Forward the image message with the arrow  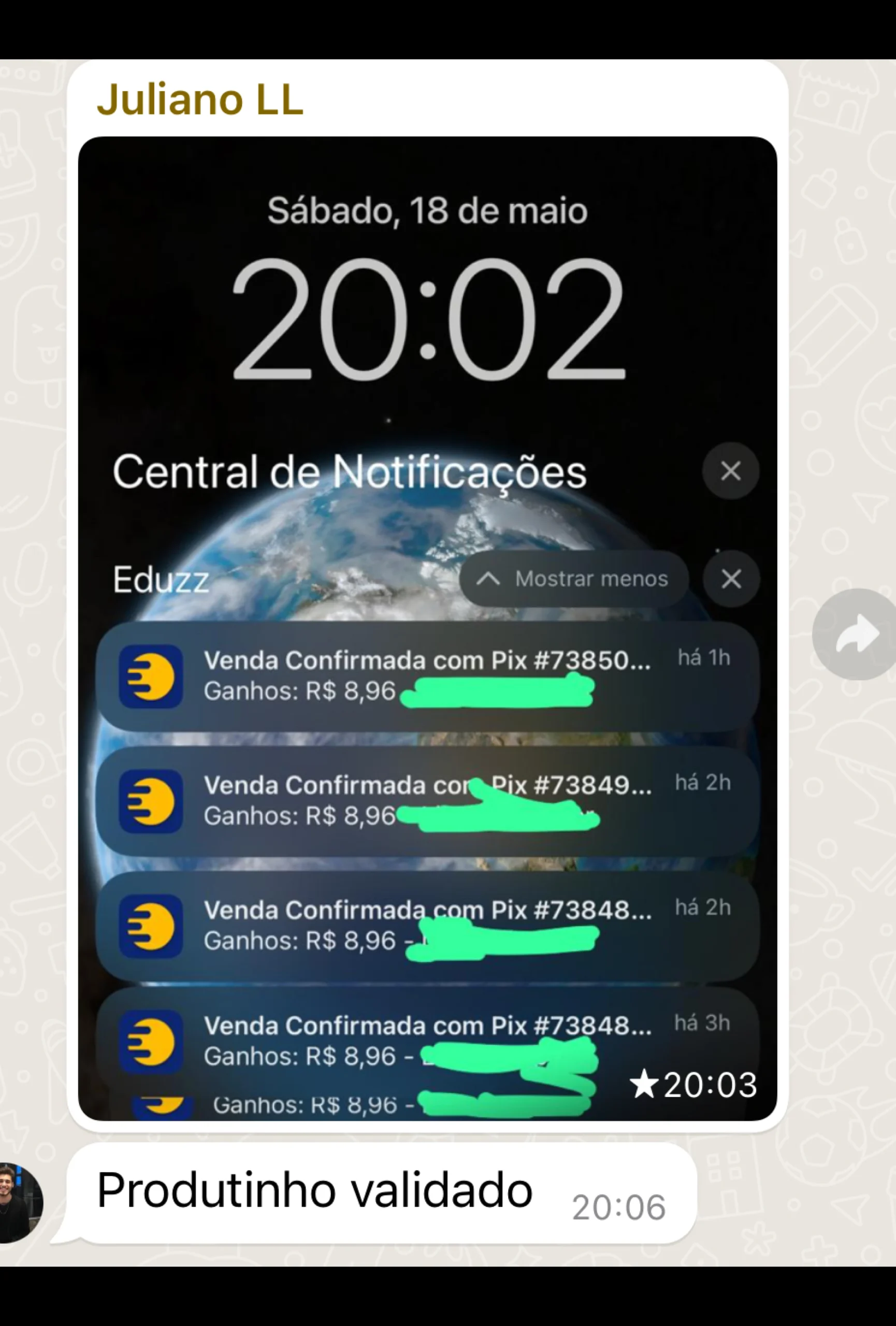coord(857,634)
